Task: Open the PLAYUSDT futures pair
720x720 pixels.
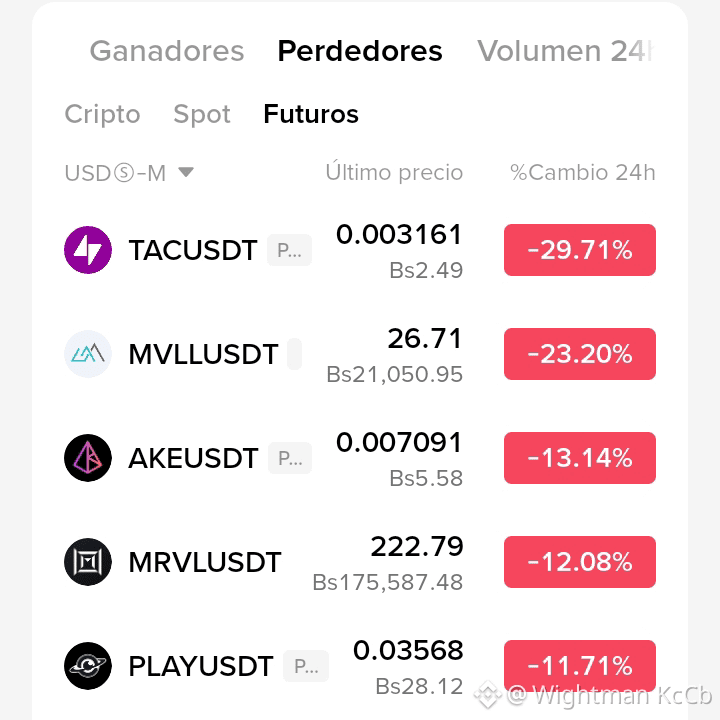Action: (360, 666)
